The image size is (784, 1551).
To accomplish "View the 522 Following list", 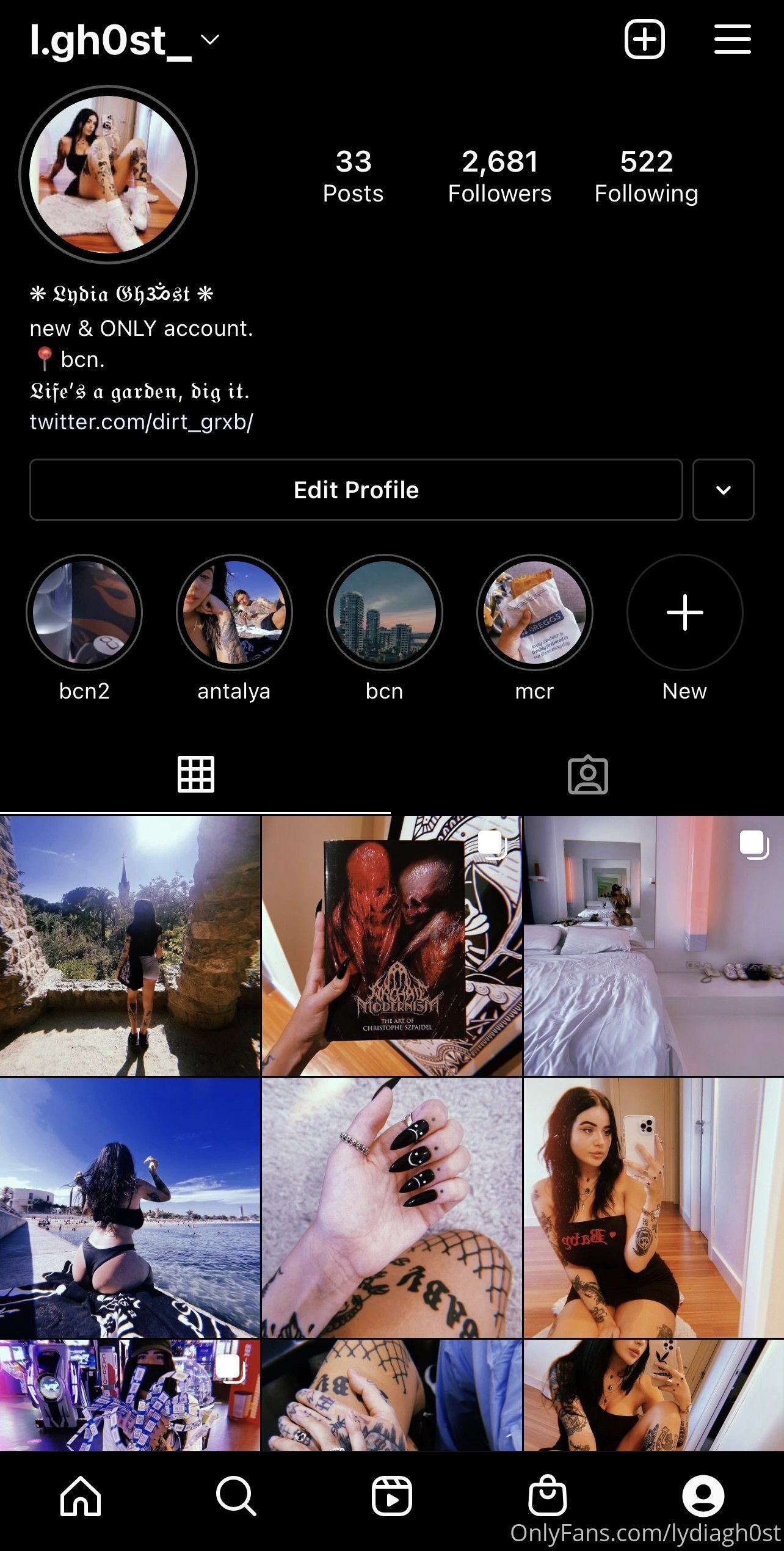I will pyautogui.click(x=646, y=176).
